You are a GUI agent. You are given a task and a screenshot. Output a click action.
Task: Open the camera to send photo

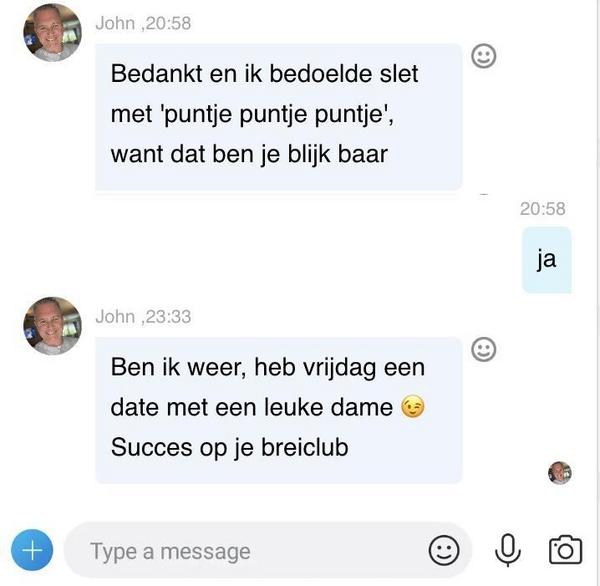coord(565,549)
